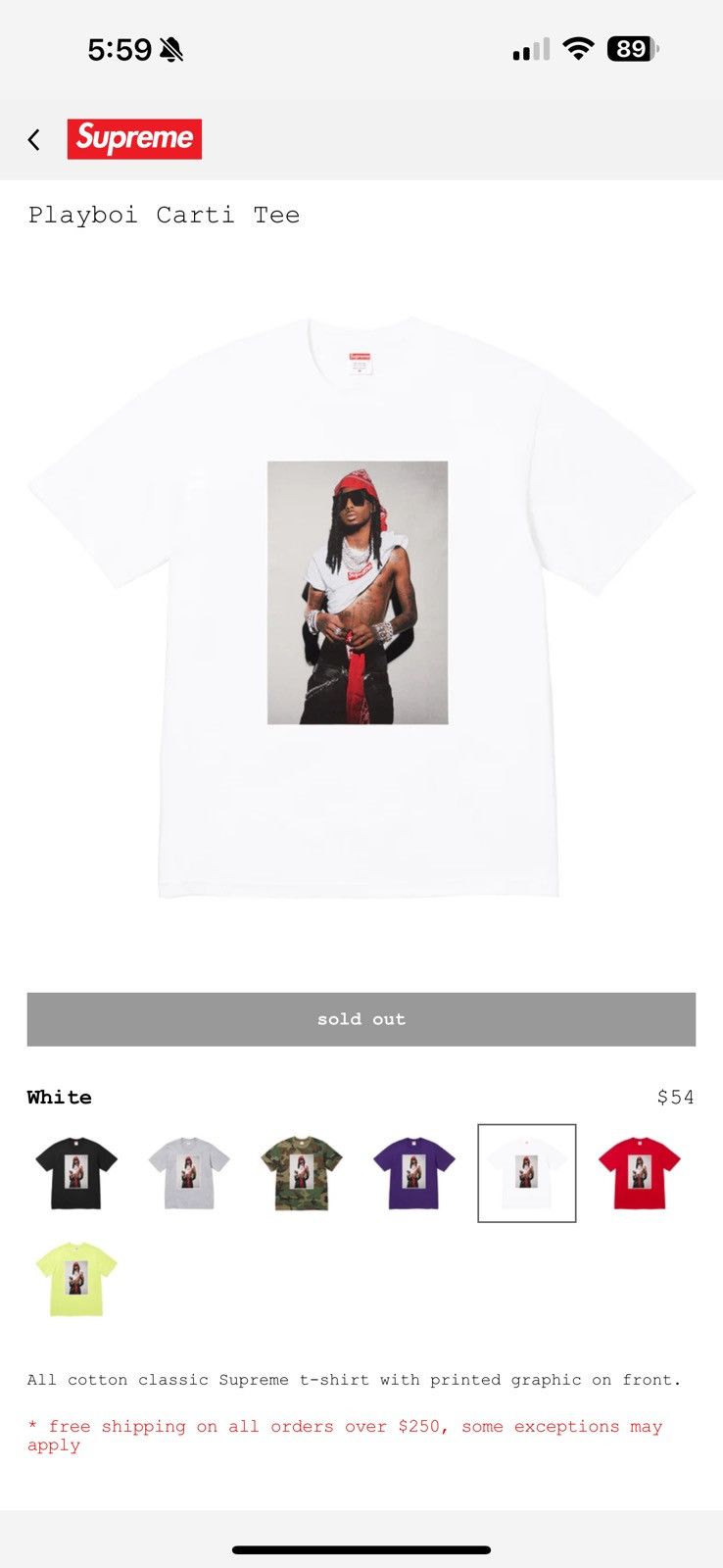This screenshot has height=1568, width=723.
Task: Select the black tee color option
Action: [x=76, y=1173]
